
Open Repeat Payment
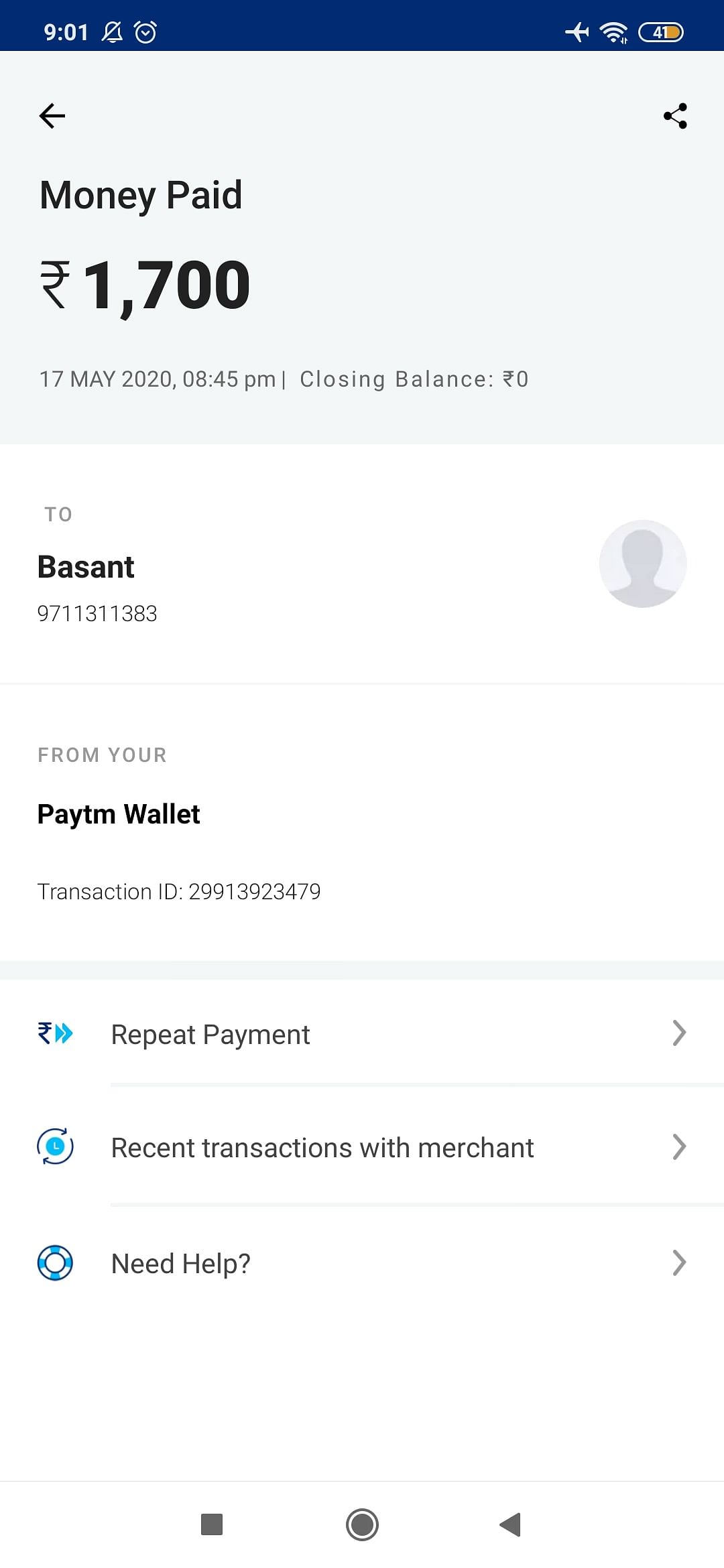pos(362,1034)
